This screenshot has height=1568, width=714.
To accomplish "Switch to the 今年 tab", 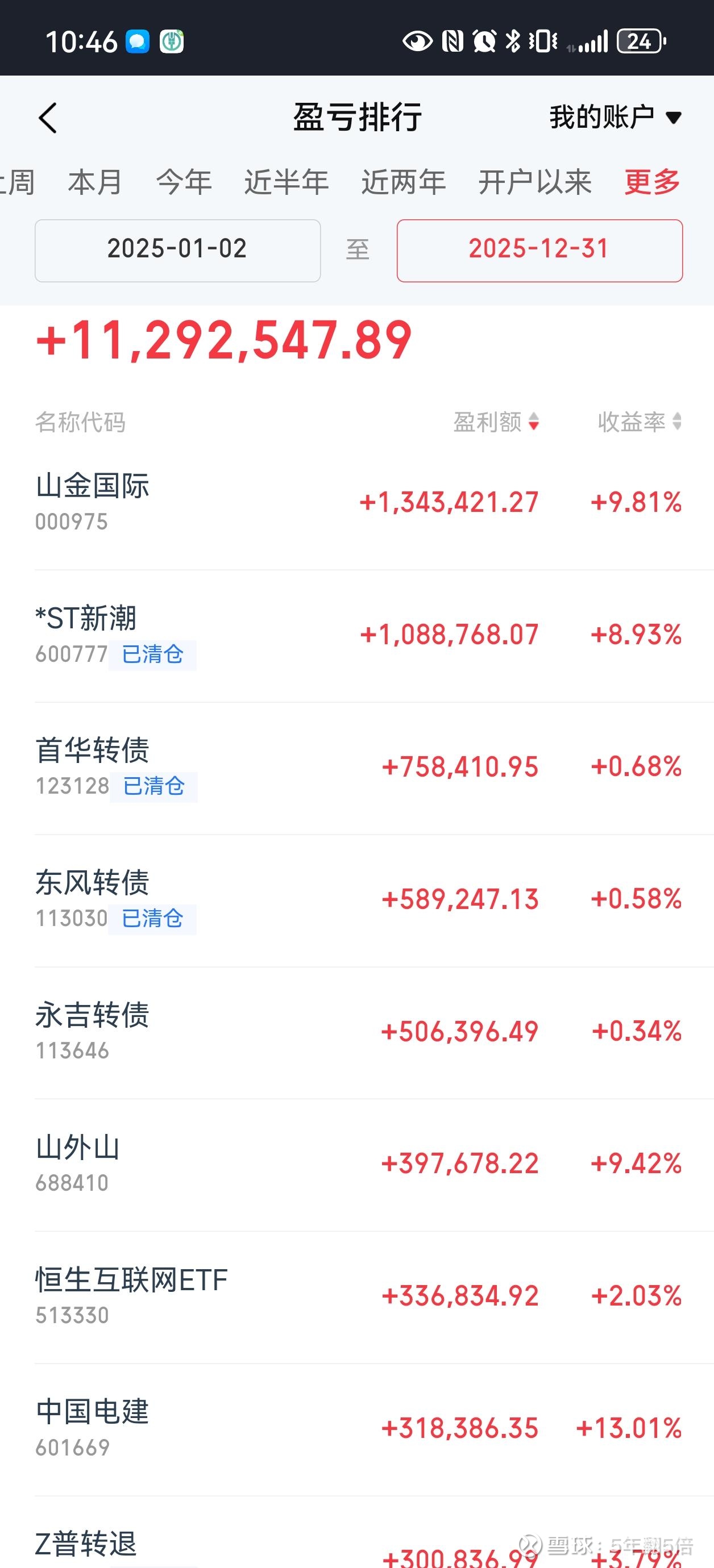I will 184,182.
